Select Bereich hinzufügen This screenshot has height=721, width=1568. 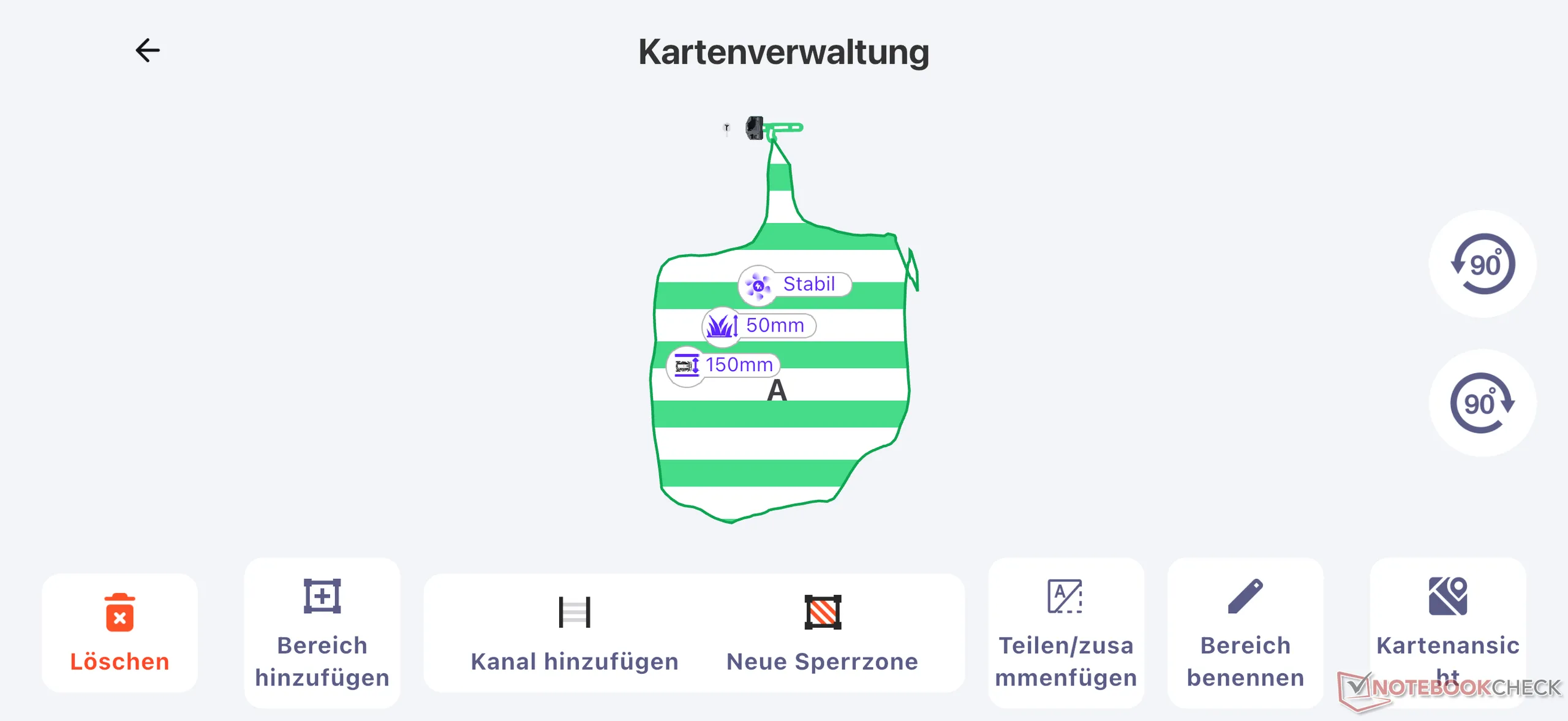pyautogui.click(x=322, y=633)
